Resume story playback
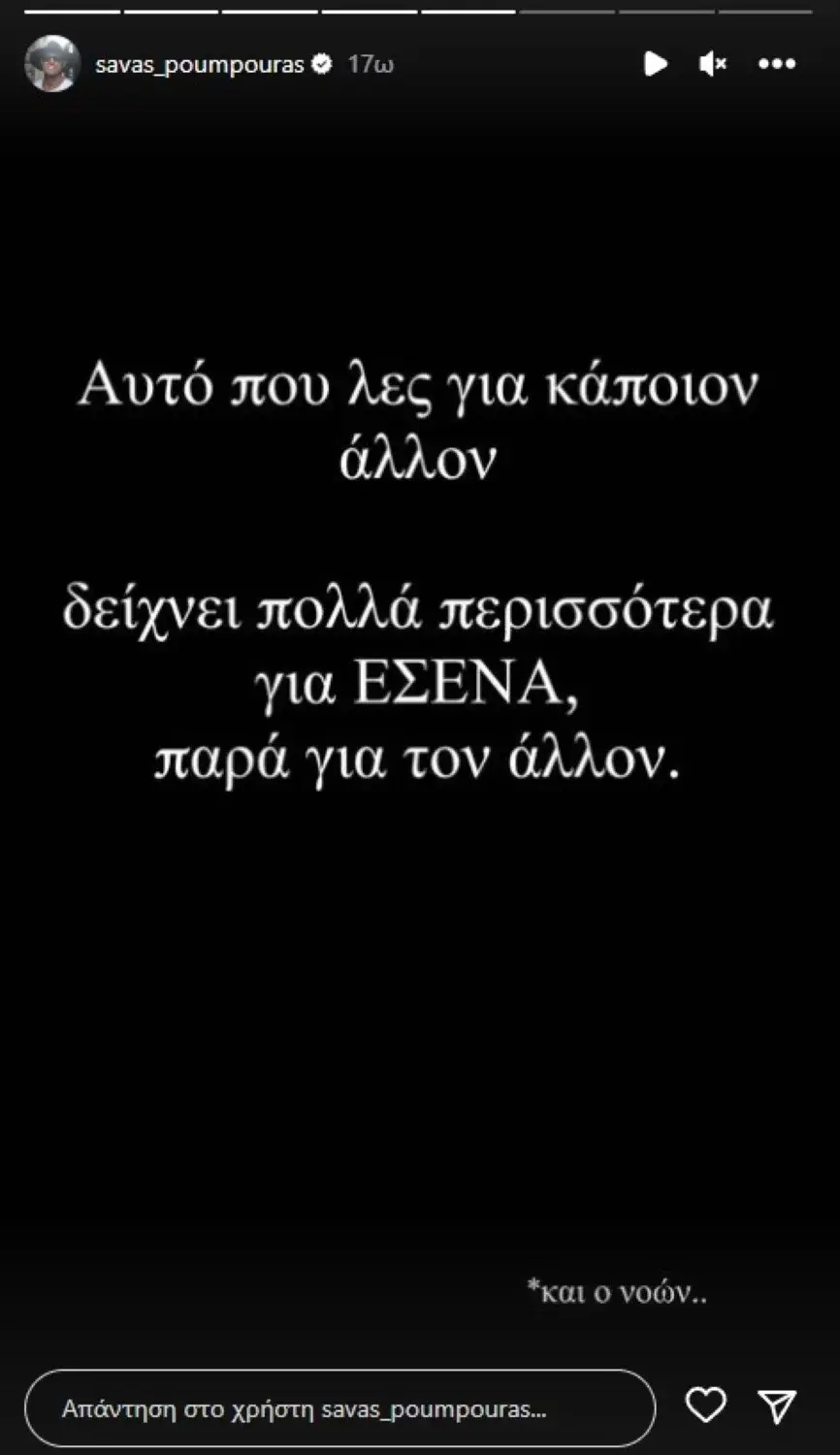840x1455 pixels. tap(656, 64)
